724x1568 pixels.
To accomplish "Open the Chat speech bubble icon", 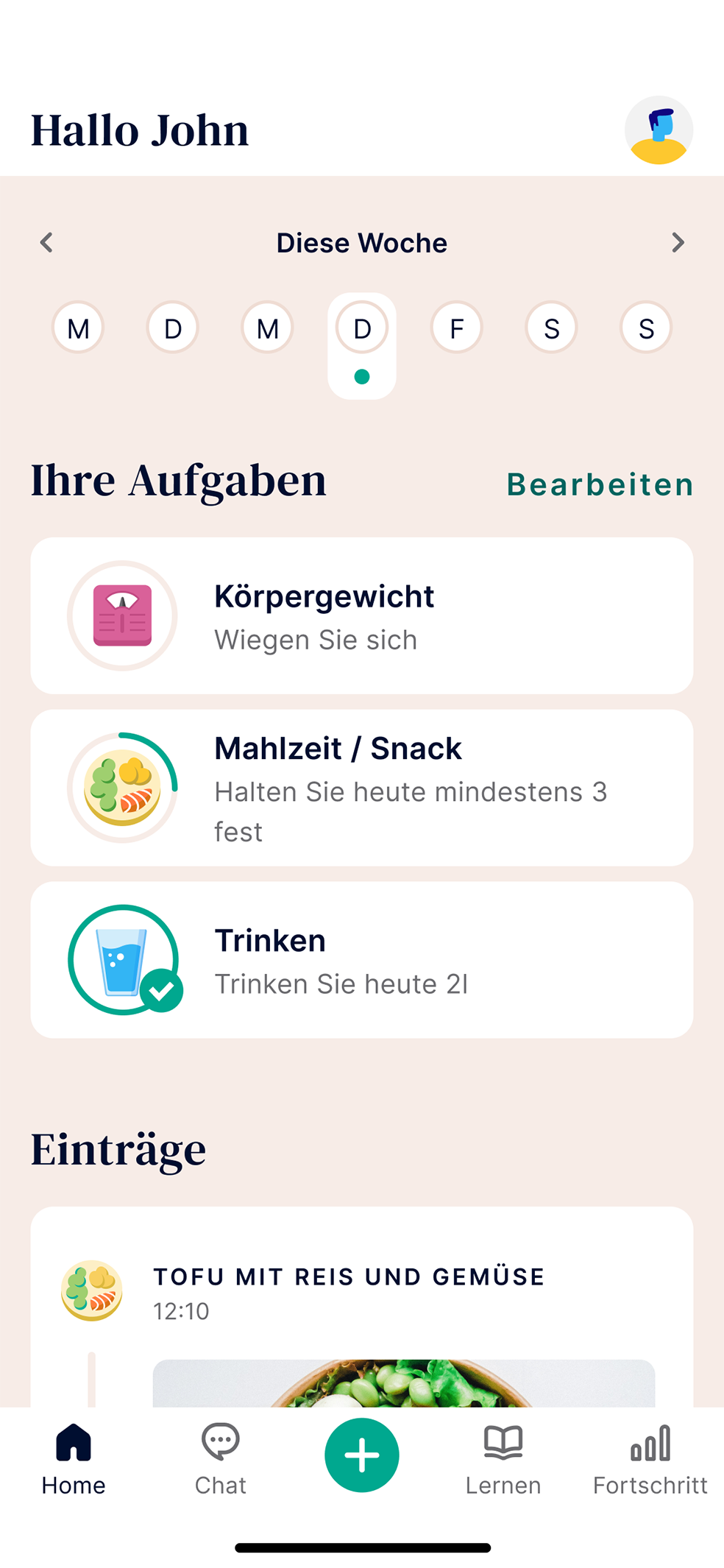I will pyautogui.click(x=219, y=1441).
